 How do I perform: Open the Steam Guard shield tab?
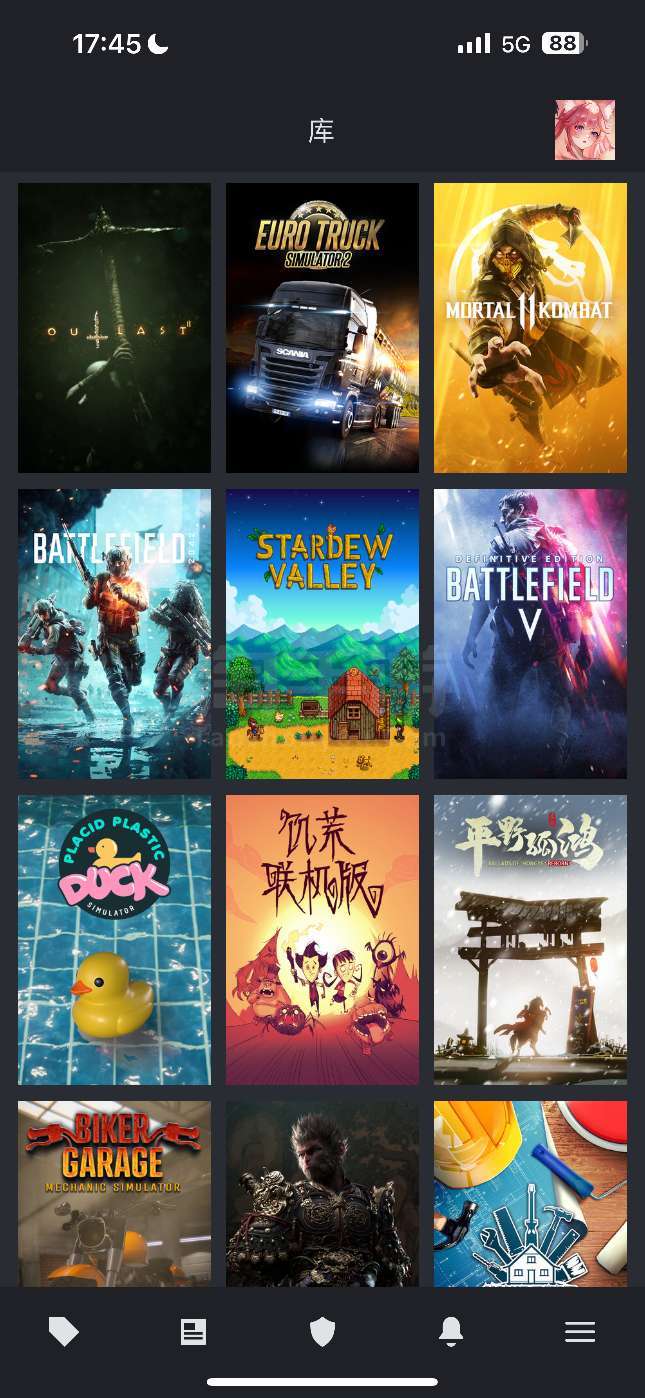[x=322, y=1331]
